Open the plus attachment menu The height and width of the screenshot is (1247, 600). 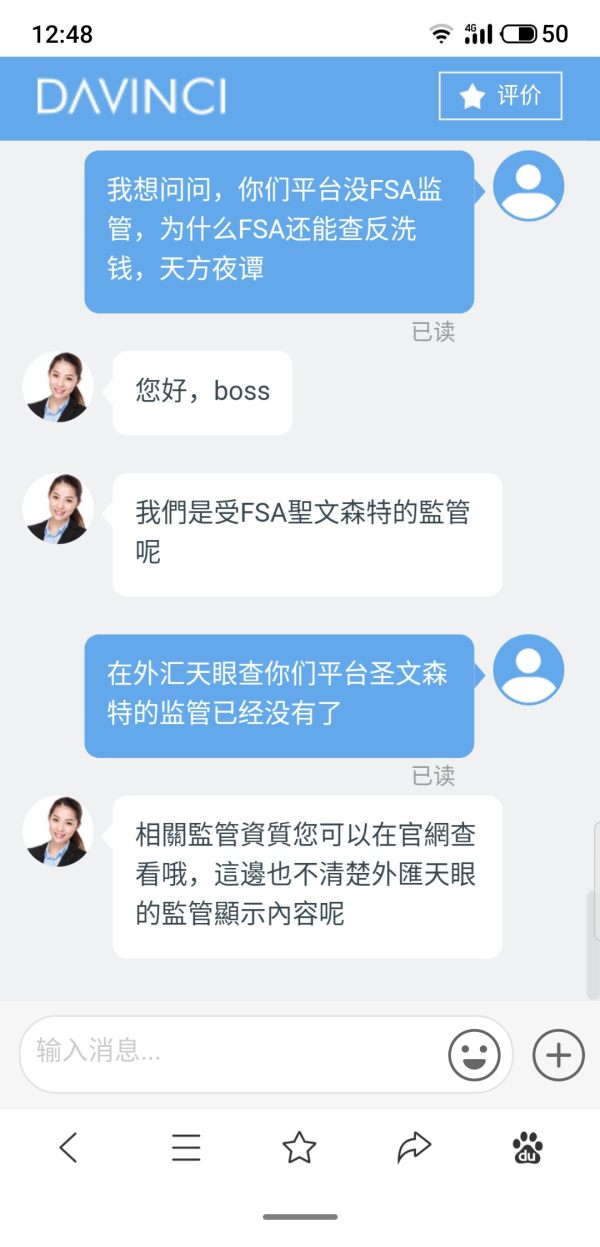pos(558,1054)
